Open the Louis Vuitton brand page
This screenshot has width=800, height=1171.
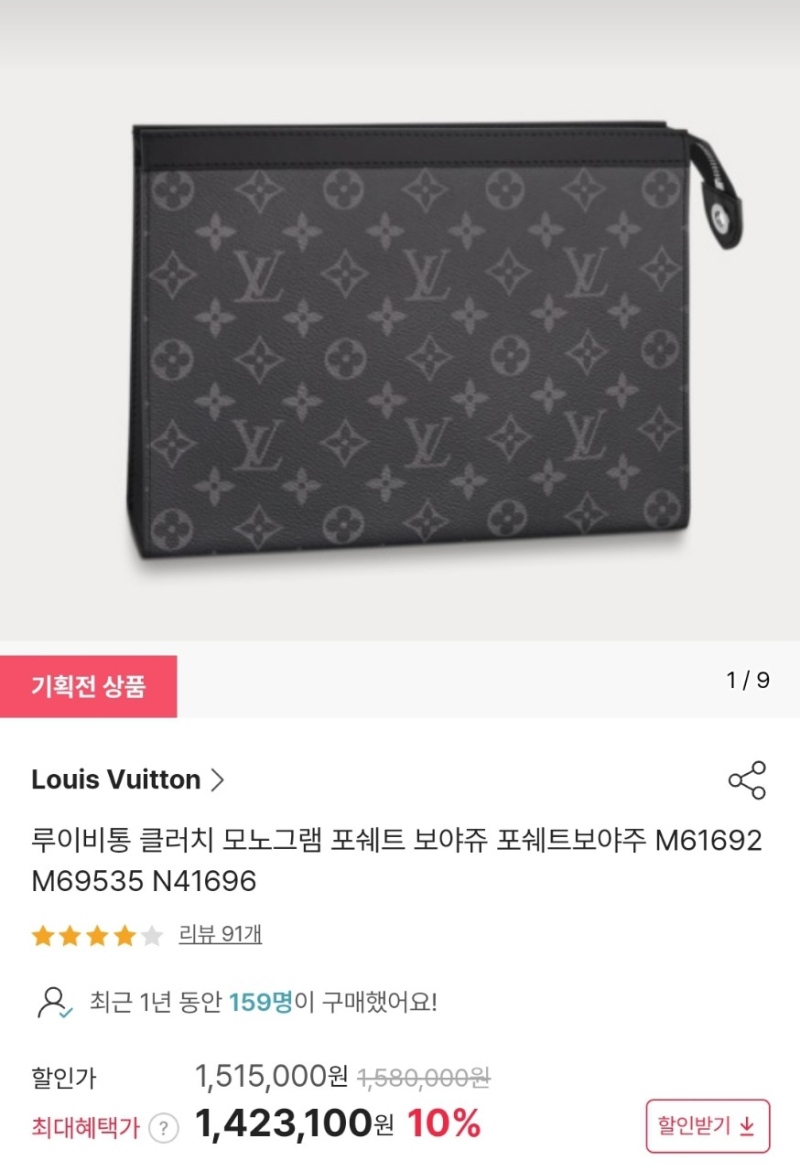pyautogui.click(x=127, y=780)
